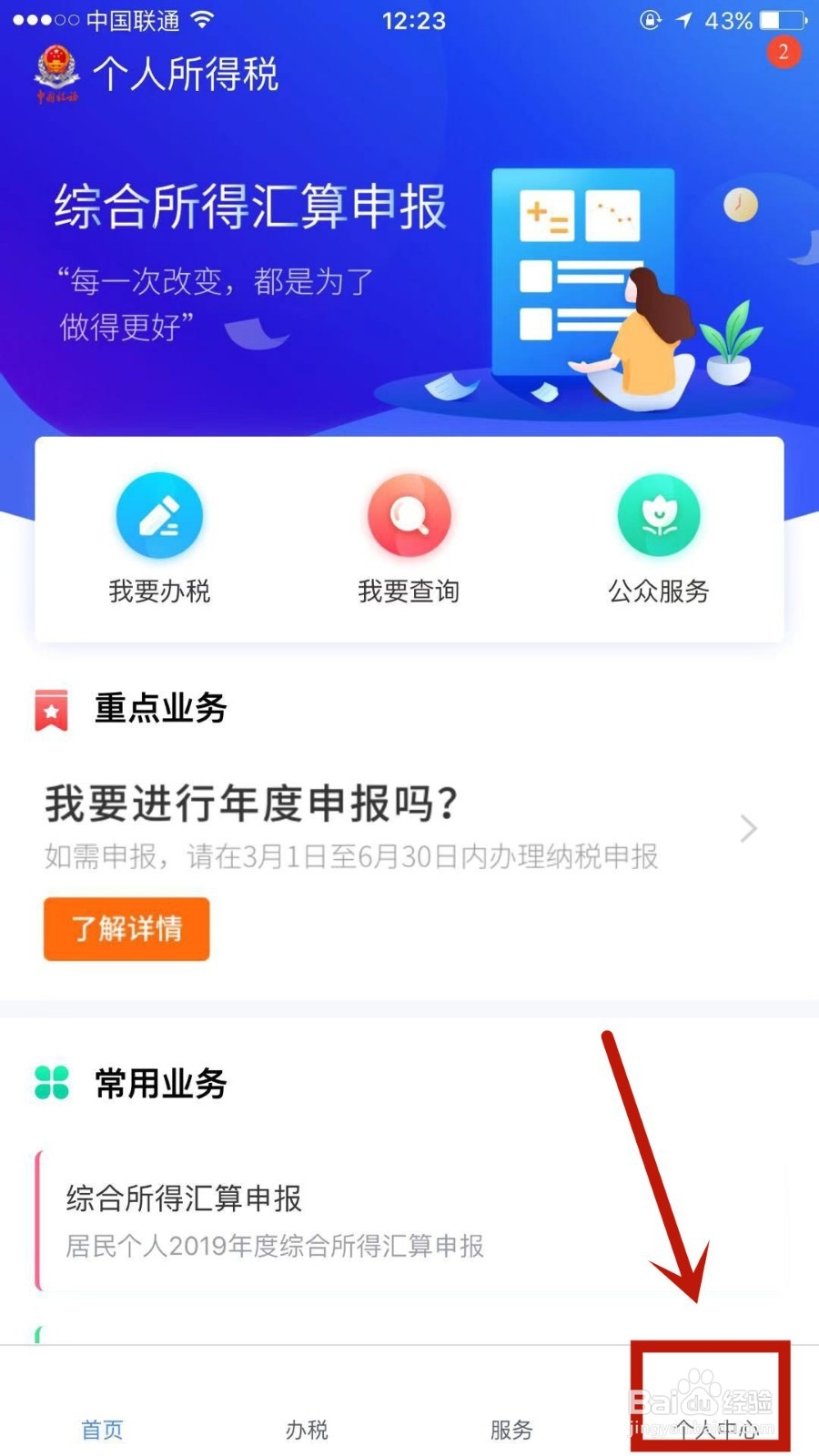Open the red notification badge showing 2
The height and width of the screenshot is (1456, 819).
point(784,53)
